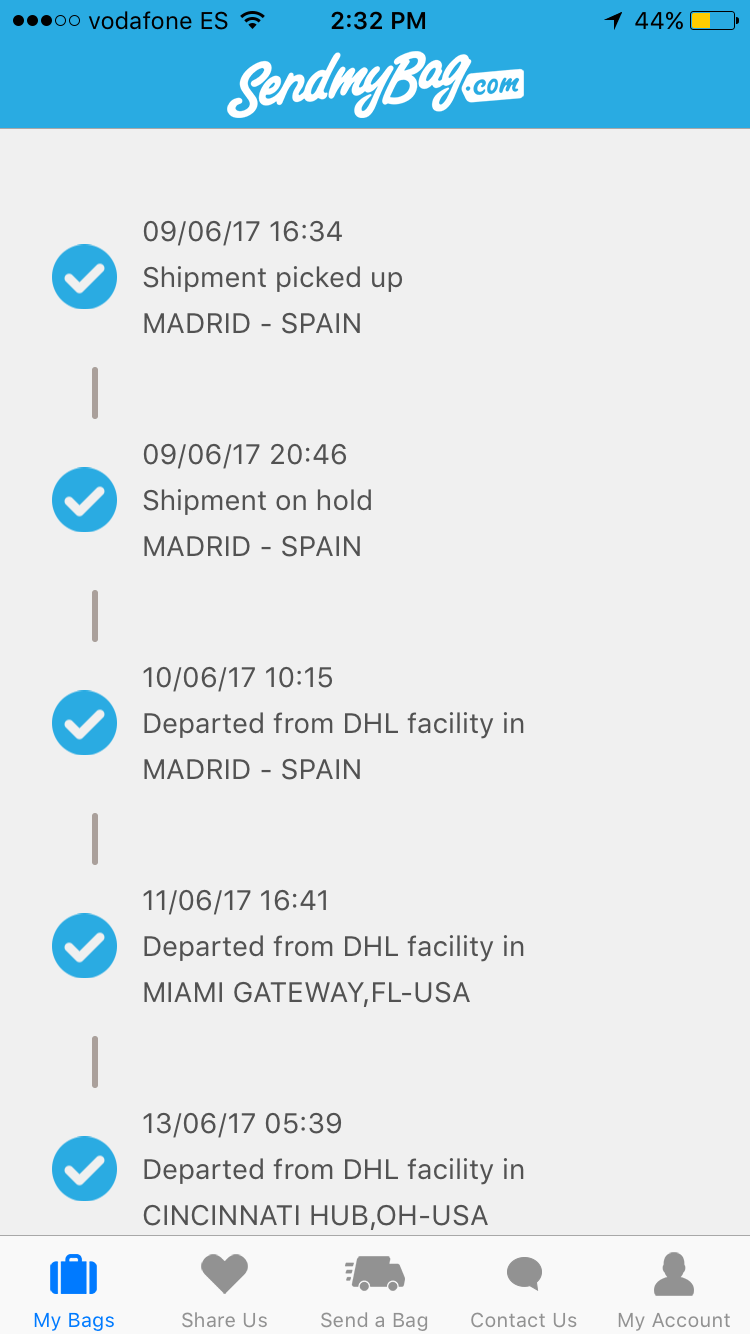Select the checkmark next to Departed Madrid facility
The image size is (750, 1334).
[x=84, y=723]
